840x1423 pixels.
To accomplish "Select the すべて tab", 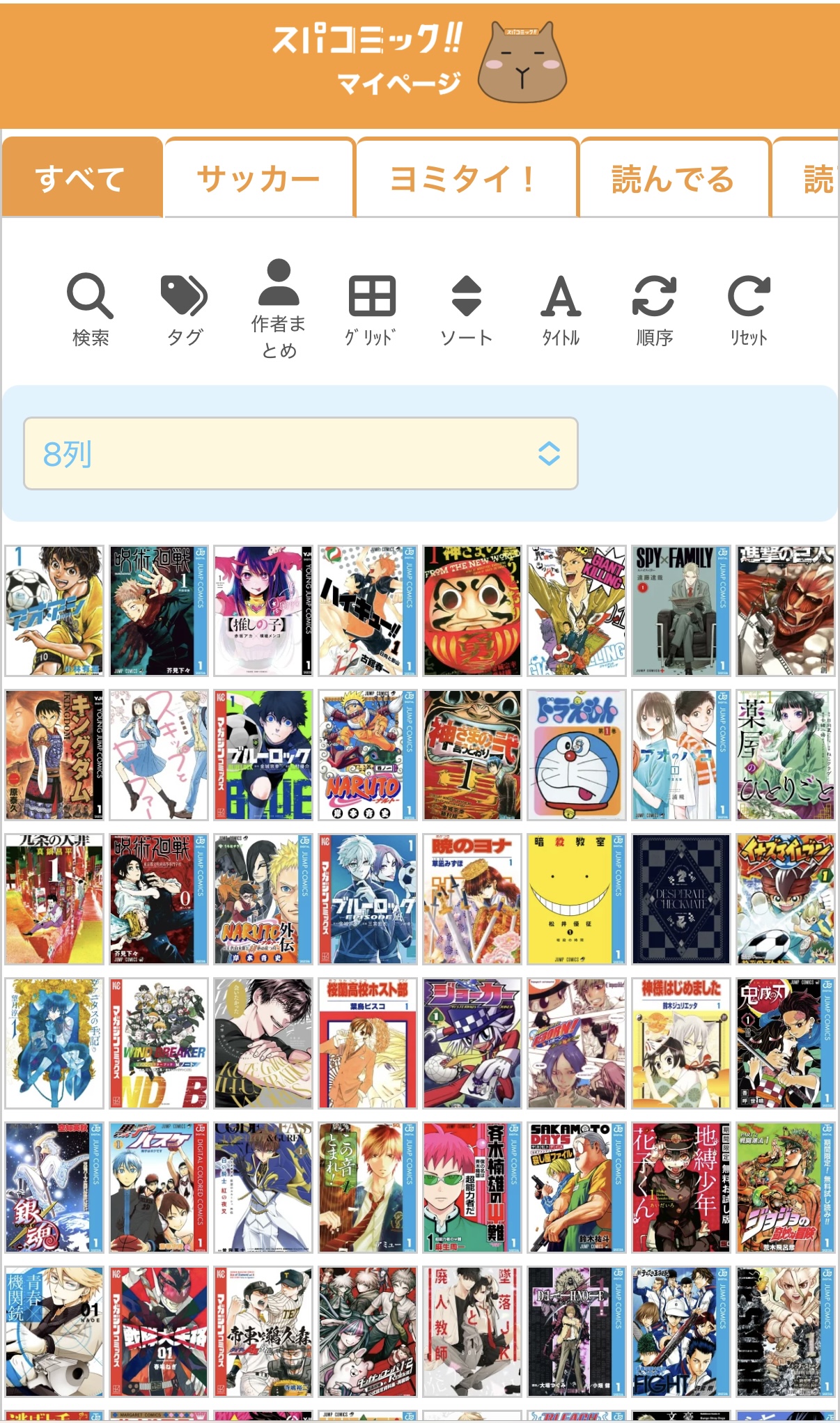I will click(x=81, y=179).
